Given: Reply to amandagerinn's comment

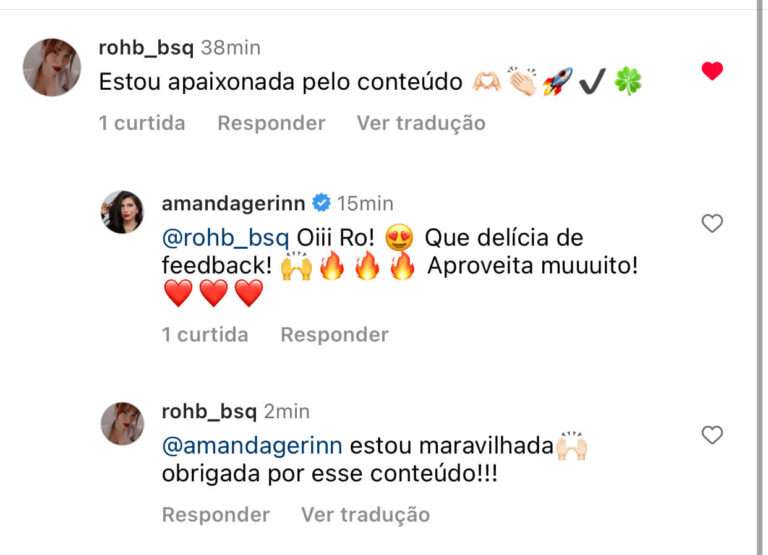Looking at the screenshot, I should 334,335.
